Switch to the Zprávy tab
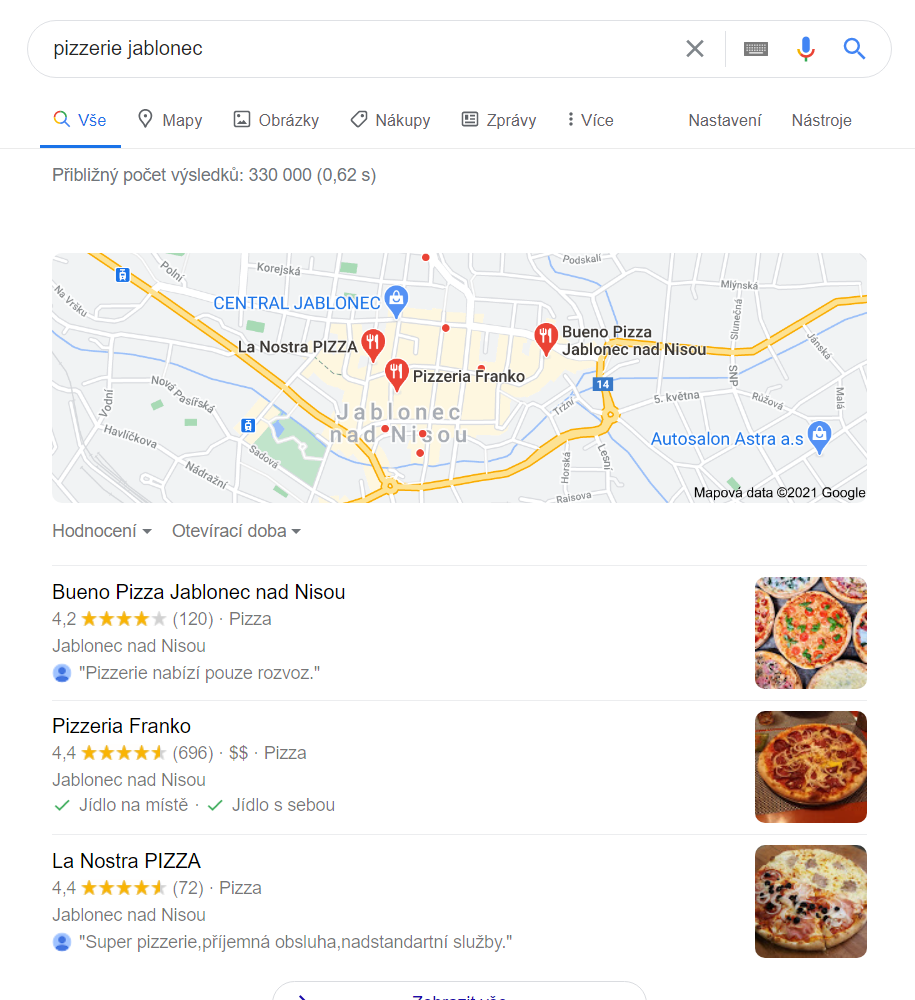The width and height of the screenshot is (915, 1000). click(498, 120)
